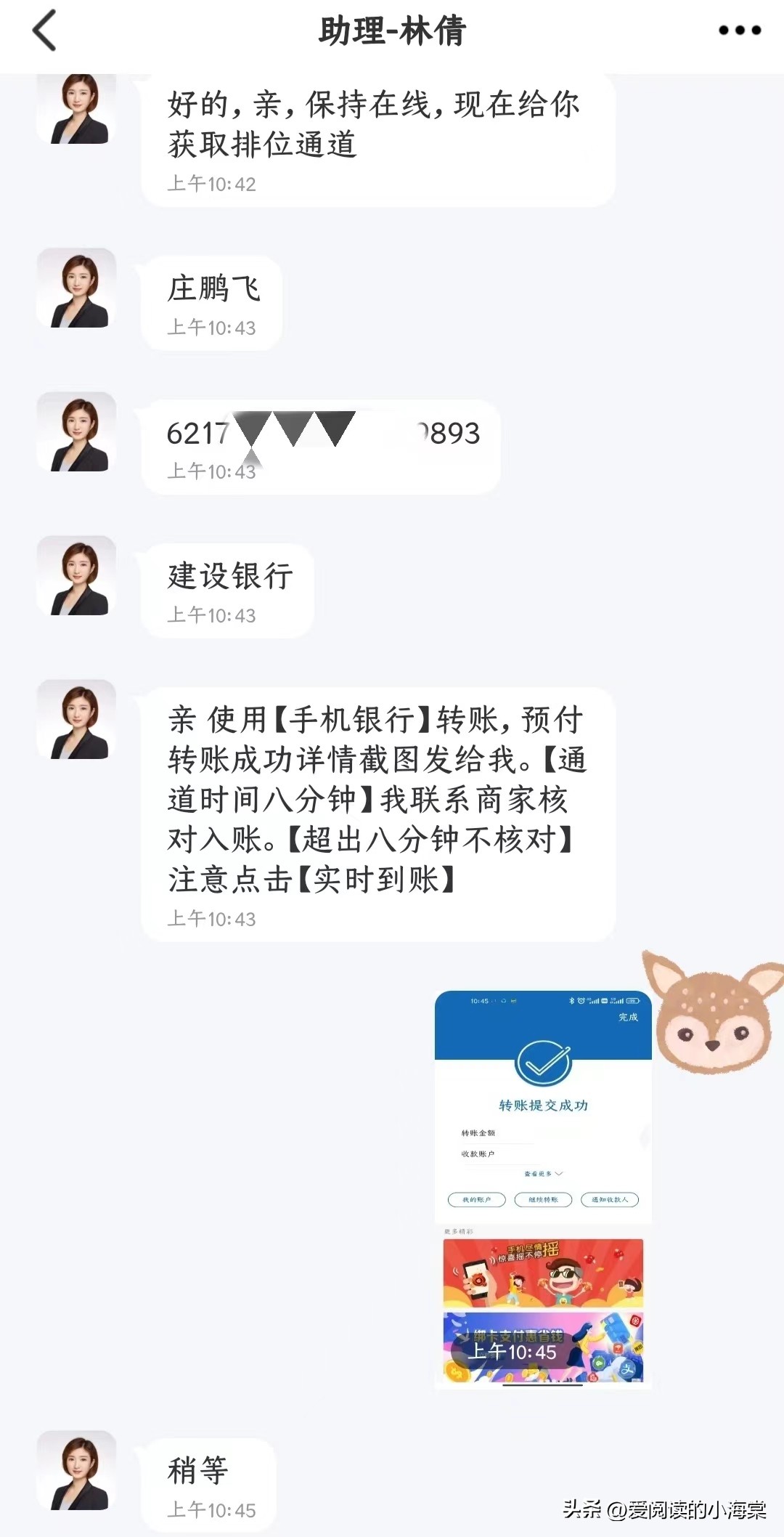Tap the 继续转账 button
This screenshot has height=1537, width=784.
[x=543, y=1200]
